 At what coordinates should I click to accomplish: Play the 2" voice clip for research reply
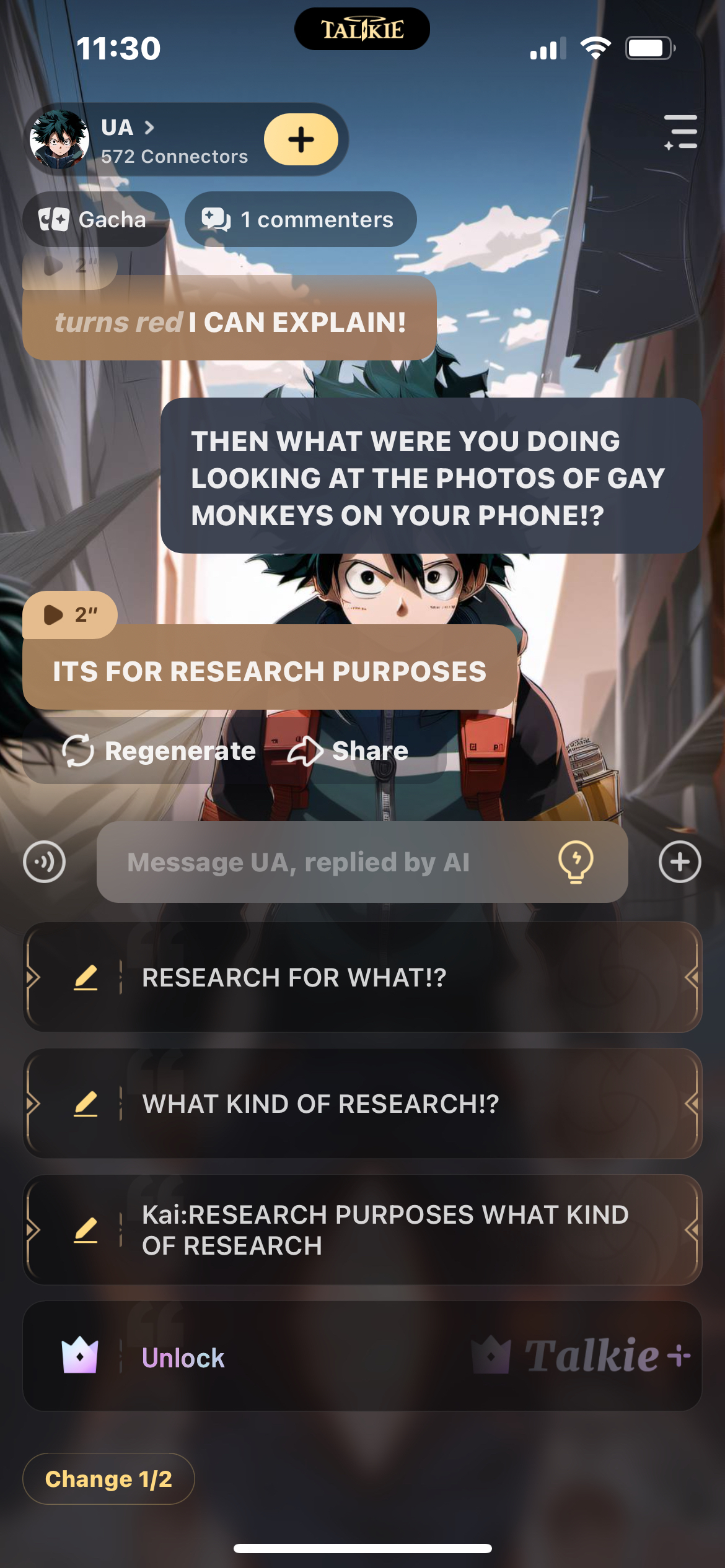coord(69,614)
